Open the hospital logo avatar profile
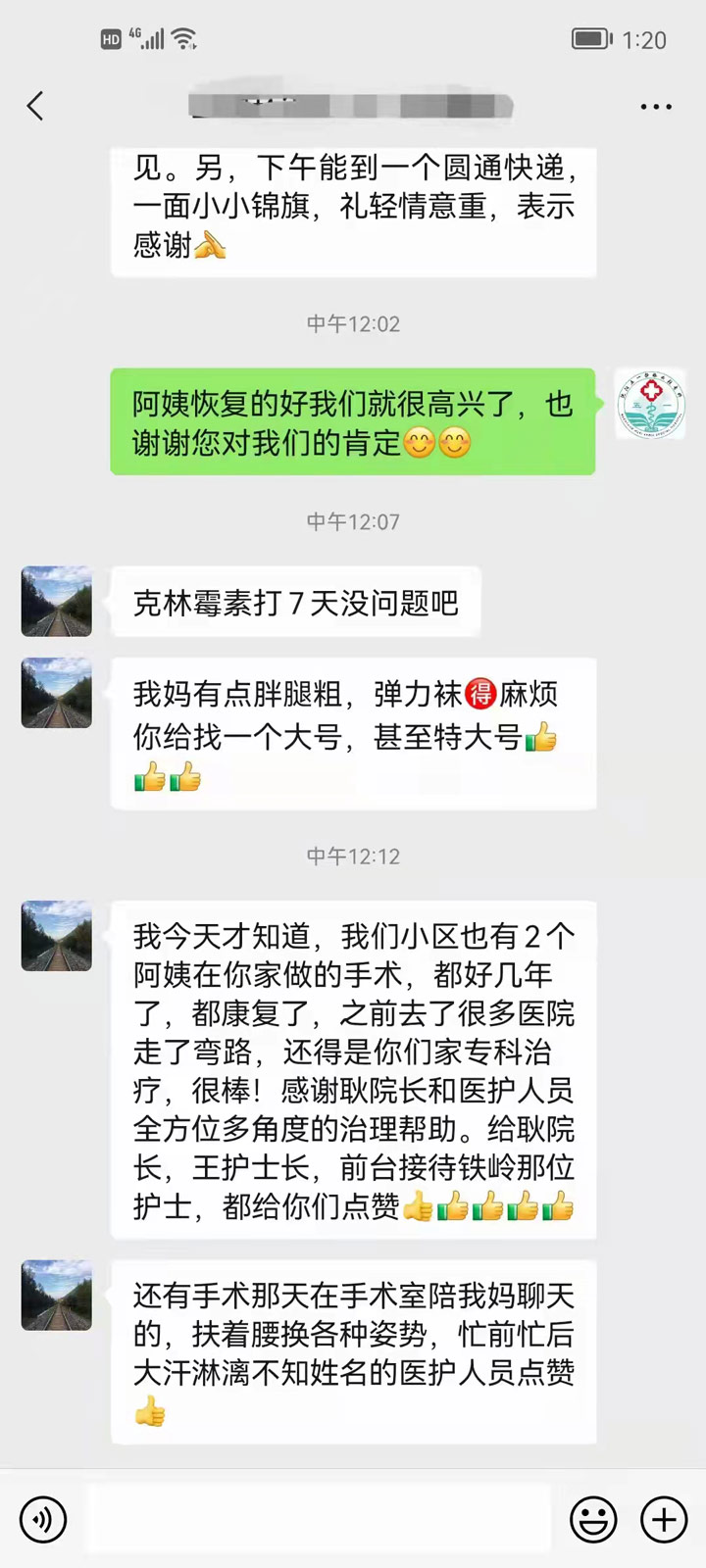Viewport: 706px width, 1568px height. pyautogui.click(x=649, y=404)
